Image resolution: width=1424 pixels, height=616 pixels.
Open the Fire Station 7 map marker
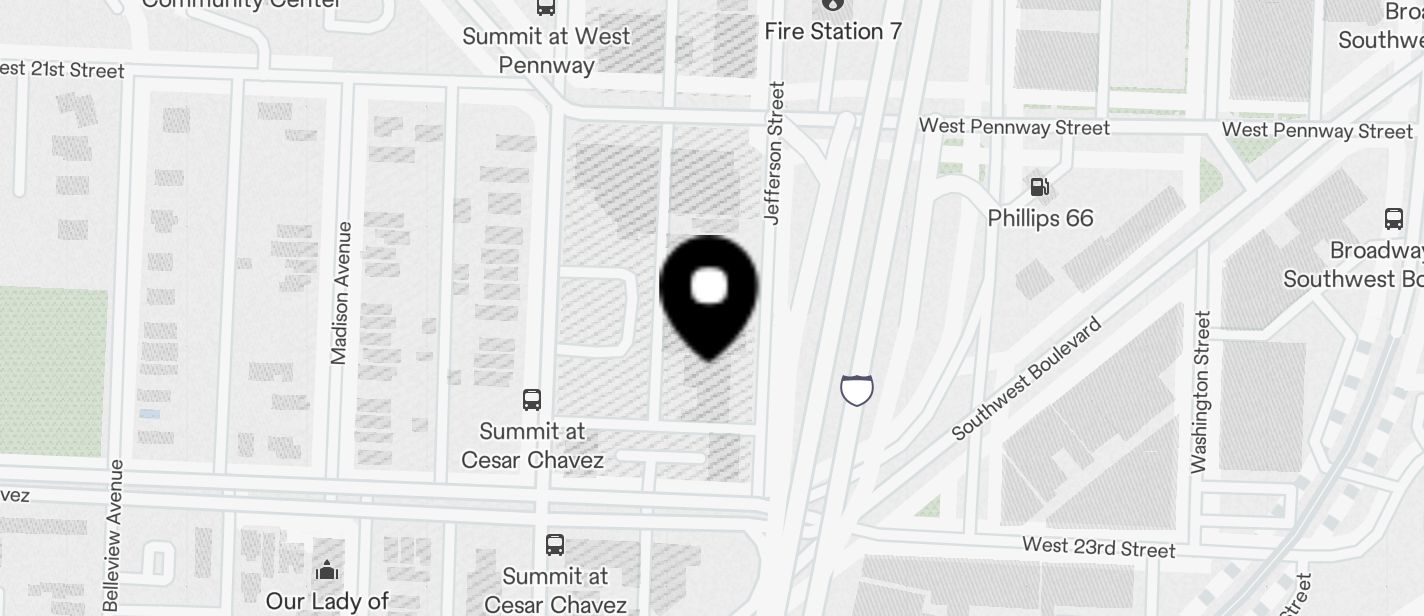tap(832, 6)
